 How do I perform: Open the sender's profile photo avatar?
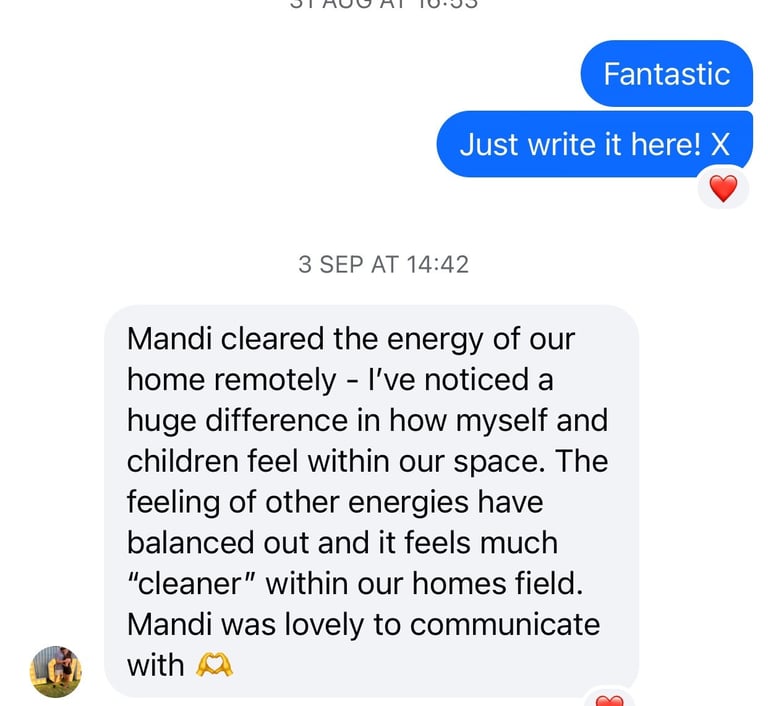(56, 671)
